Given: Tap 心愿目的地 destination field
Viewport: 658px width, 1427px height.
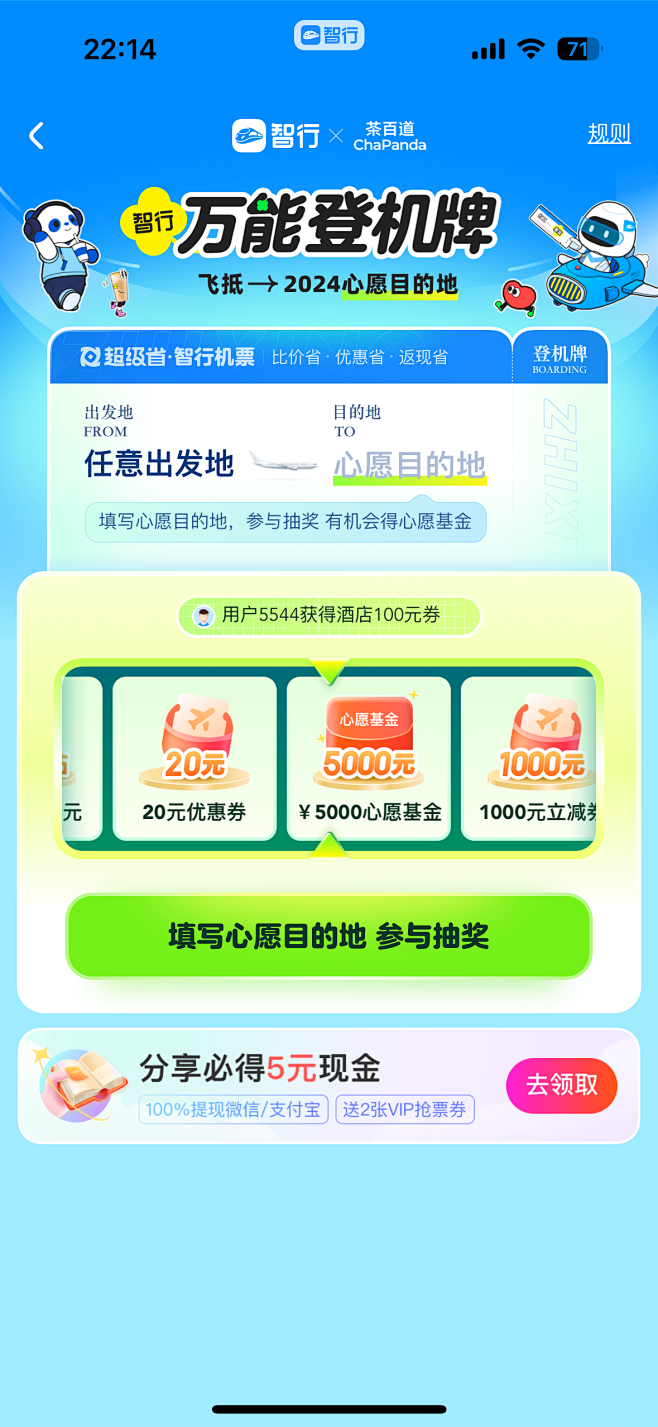Looking at the screenshot, I should pyautogui.click(x=409, y=465).
